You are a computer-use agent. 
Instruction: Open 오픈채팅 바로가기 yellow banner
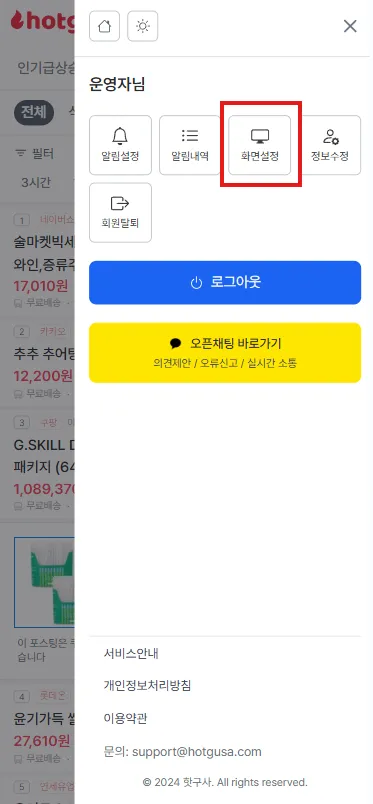(x=225, y=352)
